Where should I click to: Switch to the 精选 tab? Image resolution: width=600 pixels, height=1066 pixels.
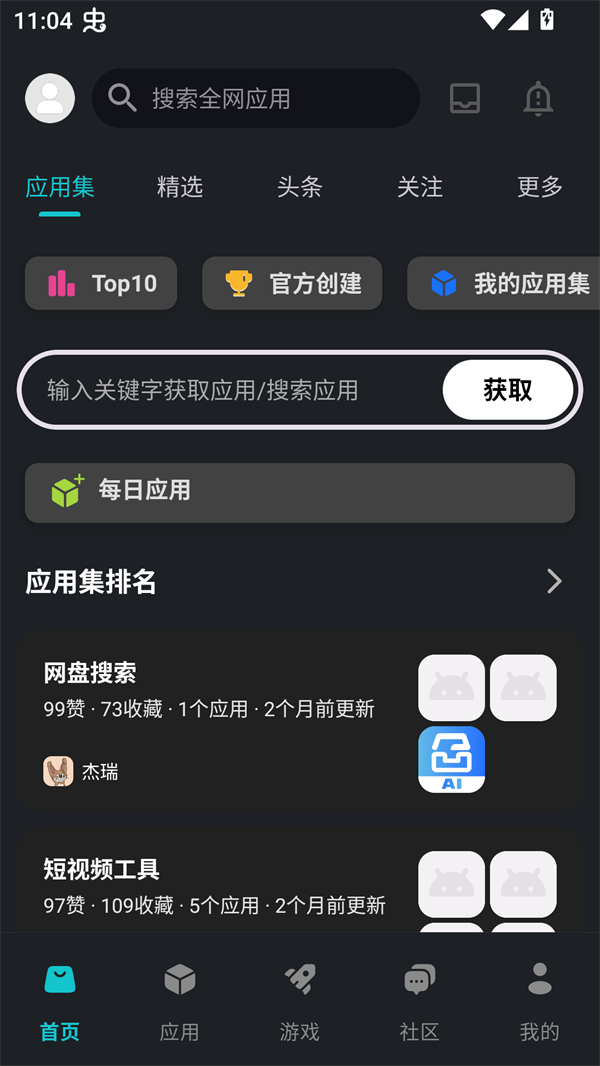180,187
